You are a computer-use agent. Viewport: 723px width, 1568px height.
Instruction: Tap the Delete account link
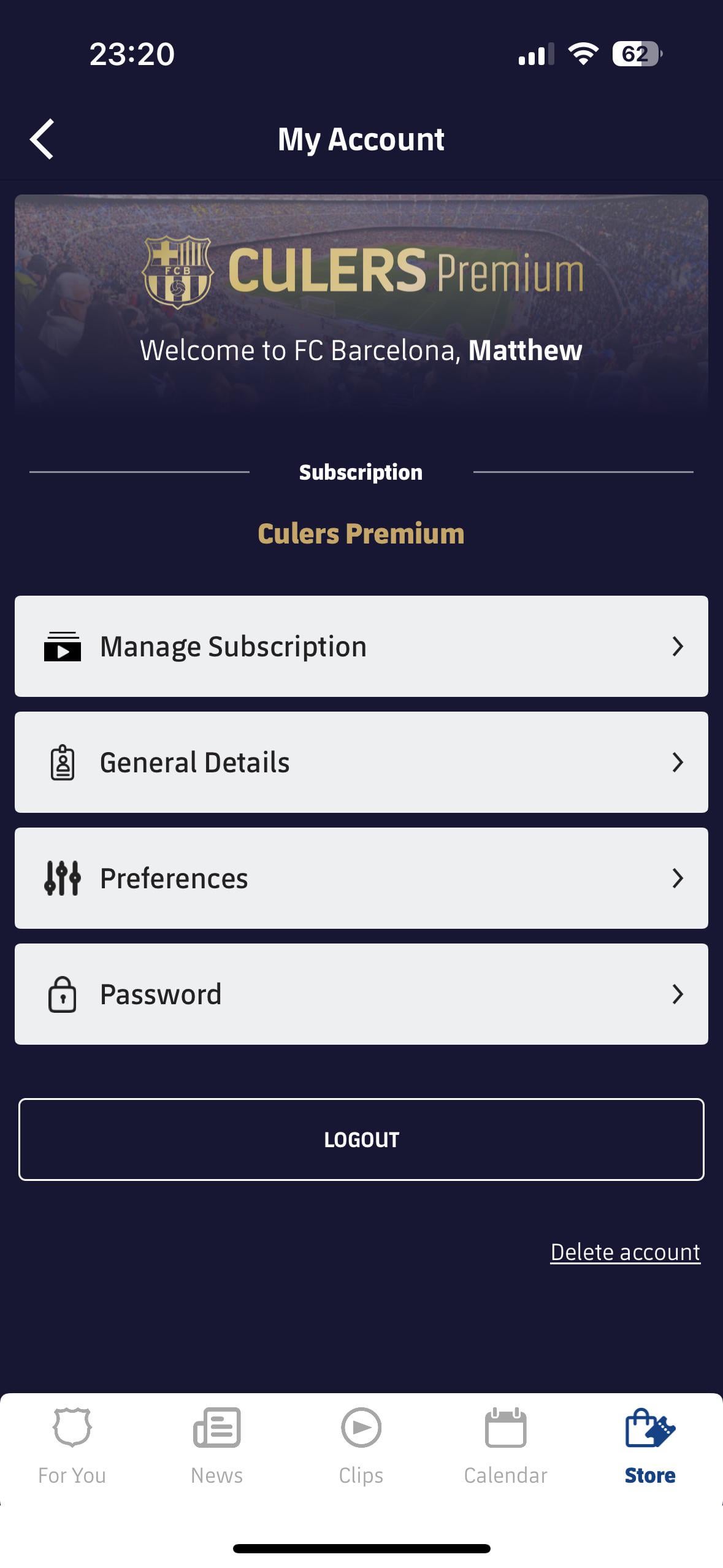(x=625, y=1252)
